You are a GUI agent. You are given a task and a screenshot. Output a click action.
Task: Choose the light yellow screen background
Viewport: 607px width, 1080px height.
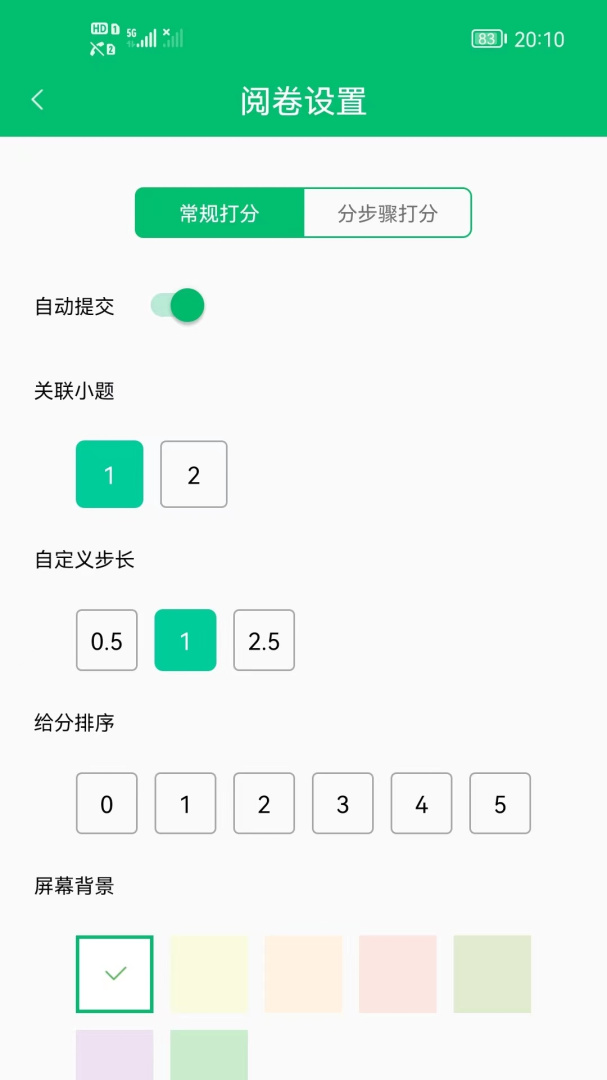209,974
